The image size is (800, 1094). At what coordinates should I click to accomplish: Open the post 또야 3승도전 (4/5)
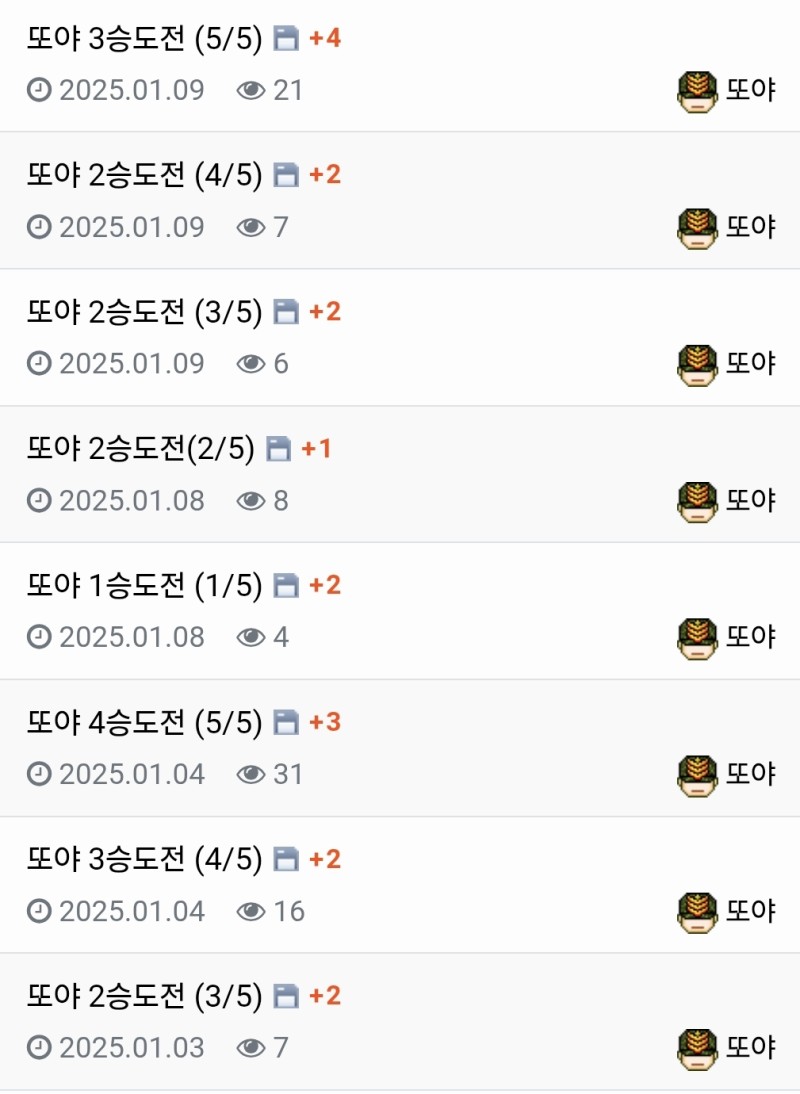pyautogui.click(x=144, y=859)
